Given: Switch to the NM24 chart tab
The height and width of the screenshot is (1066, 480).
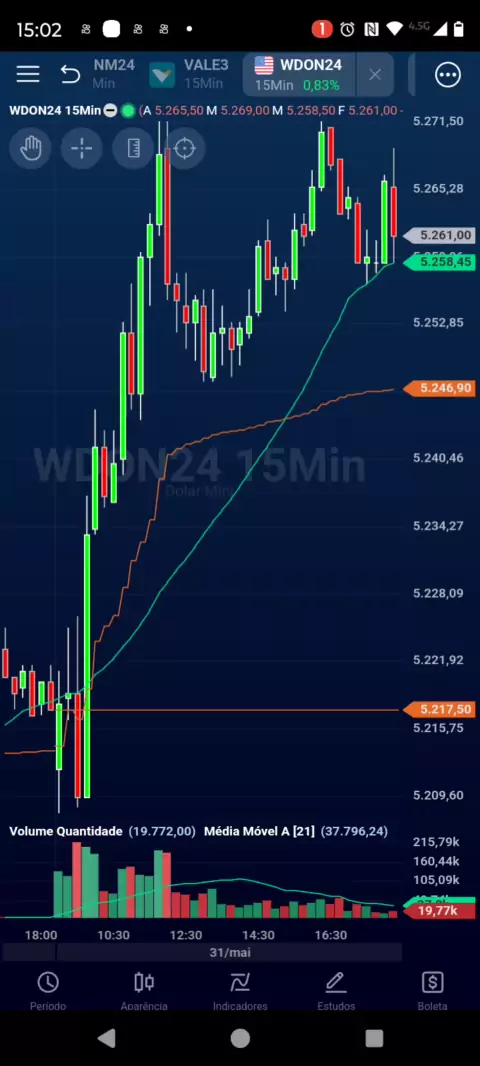Looking at the screenshot, I should [114, 73].
